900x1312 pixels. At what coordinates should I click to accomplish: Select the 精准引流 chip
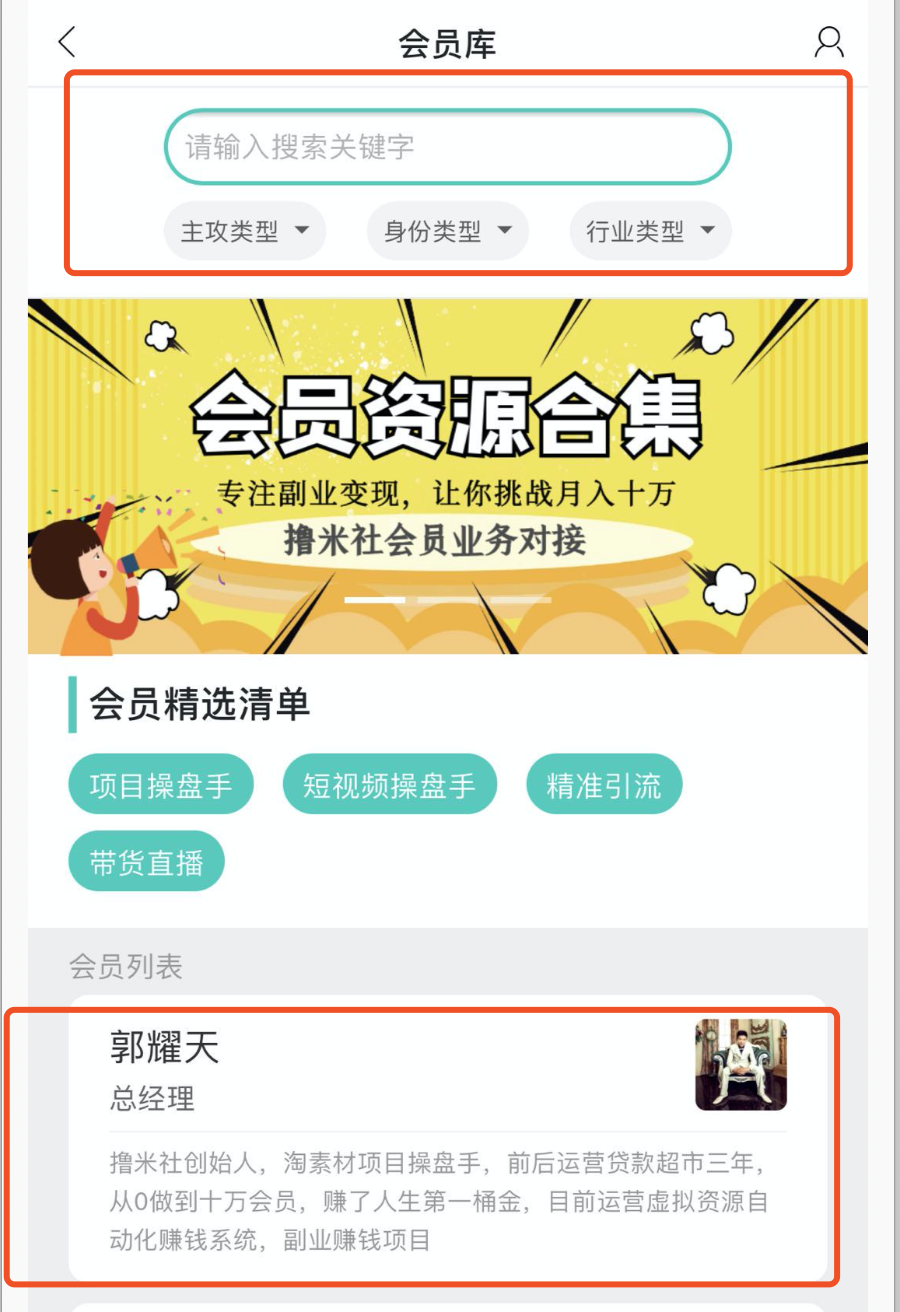tap(604, 785)
